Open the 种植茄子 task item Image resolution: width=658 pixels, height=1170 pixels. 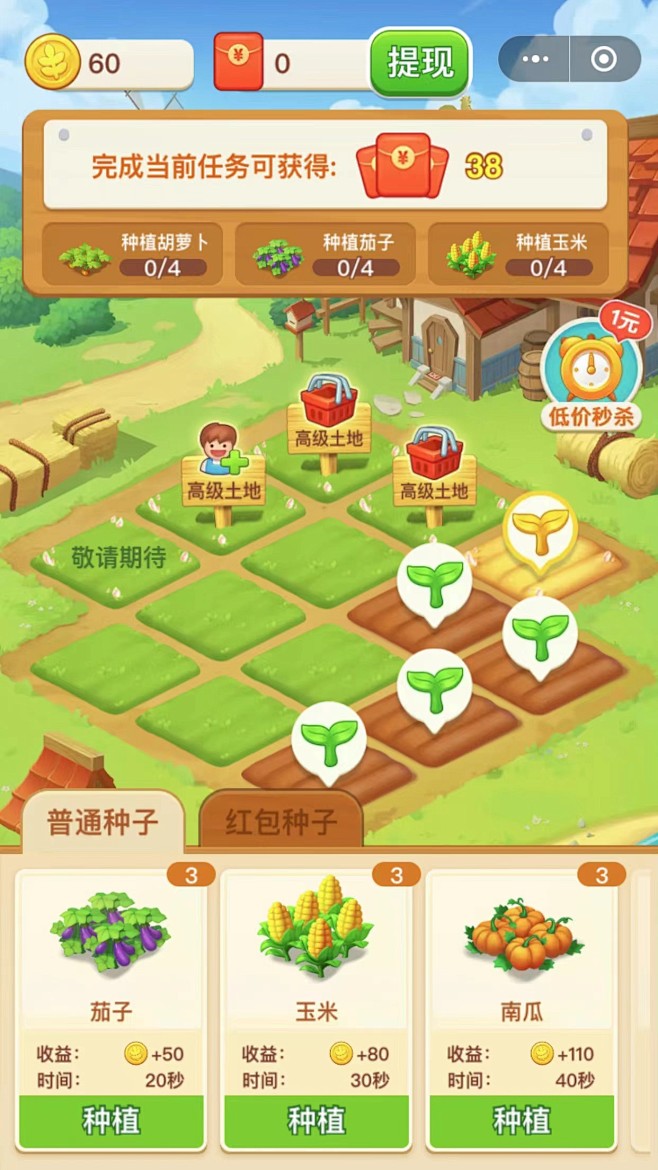326,255
